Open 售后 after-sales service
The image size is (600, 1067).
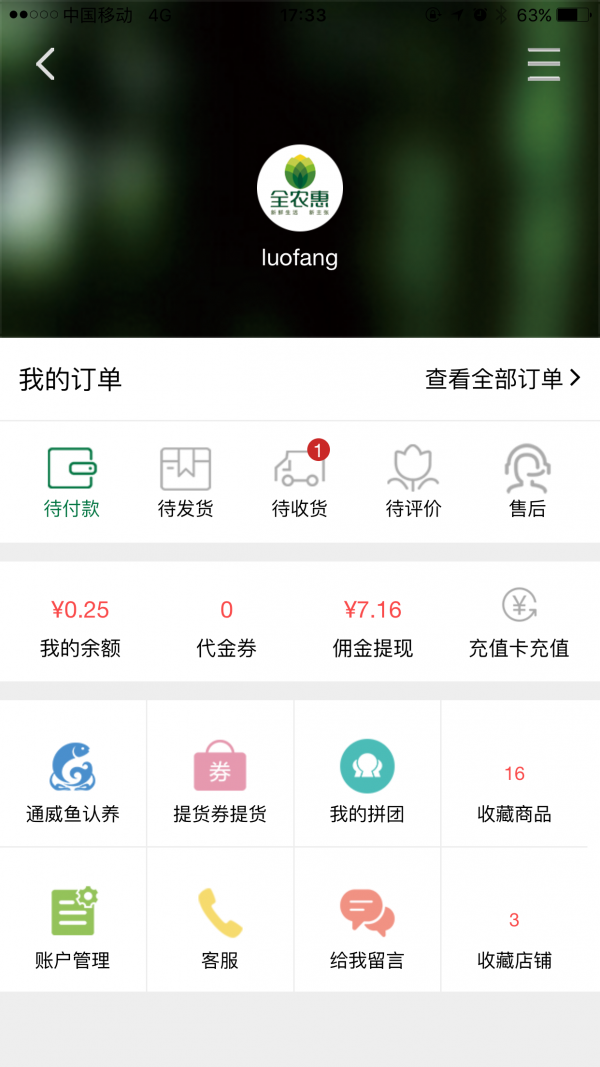pos(527,483)
